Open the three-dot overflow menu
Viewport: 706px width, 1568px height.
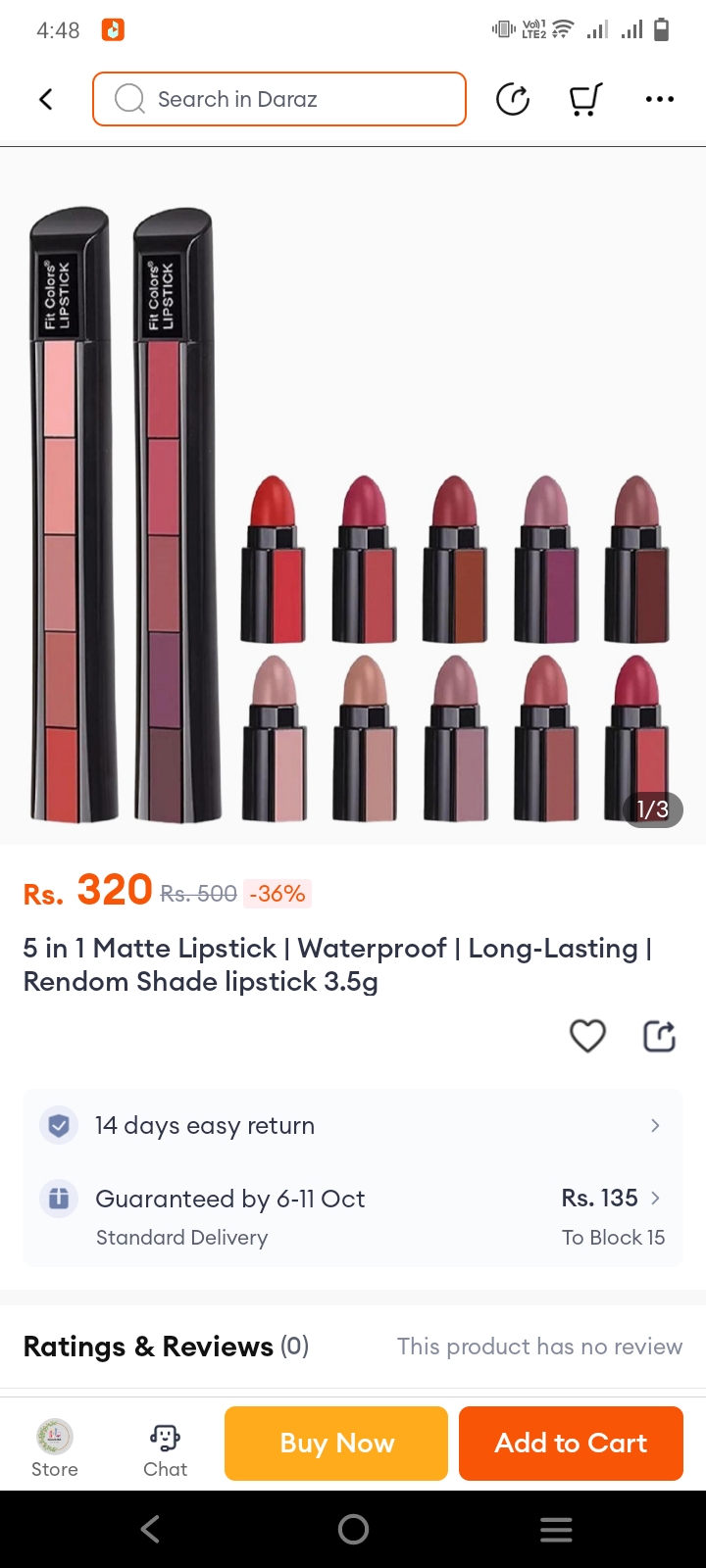point(660,99)
